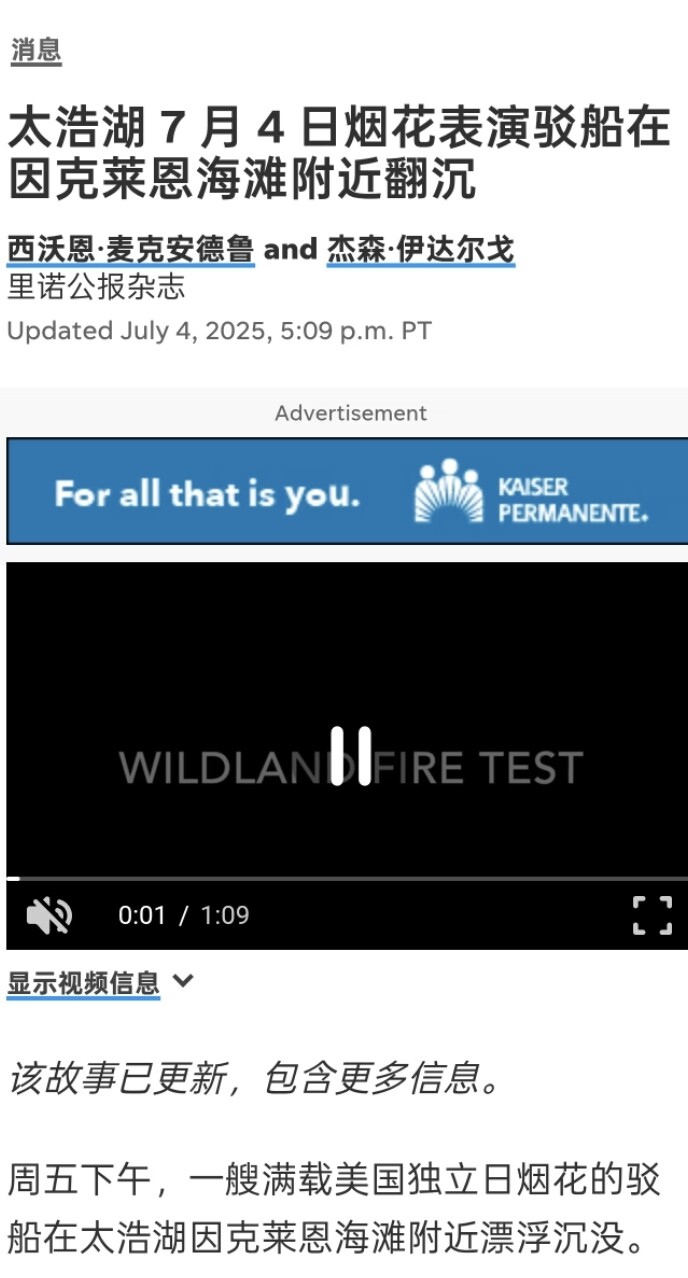Enter fullscreen video mode

coord(652,915)
